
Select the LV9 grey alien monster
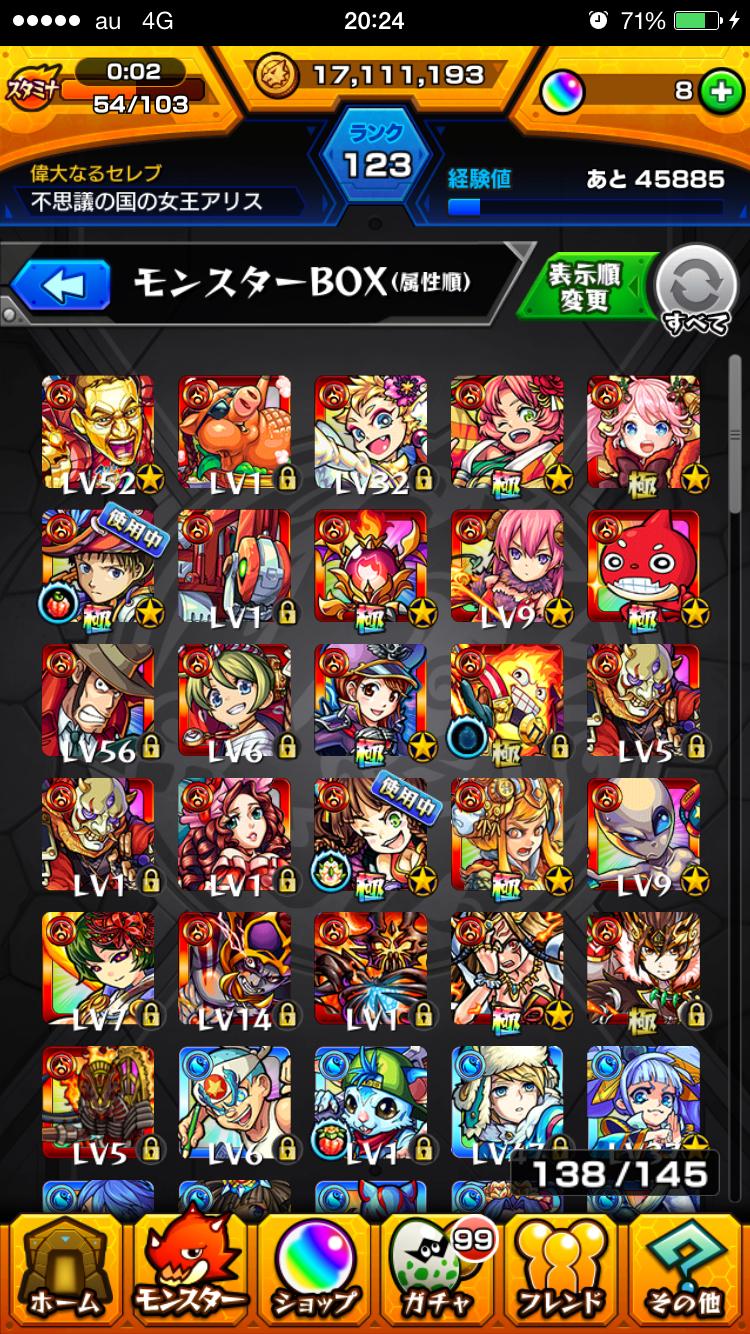[x=642, y=834]
